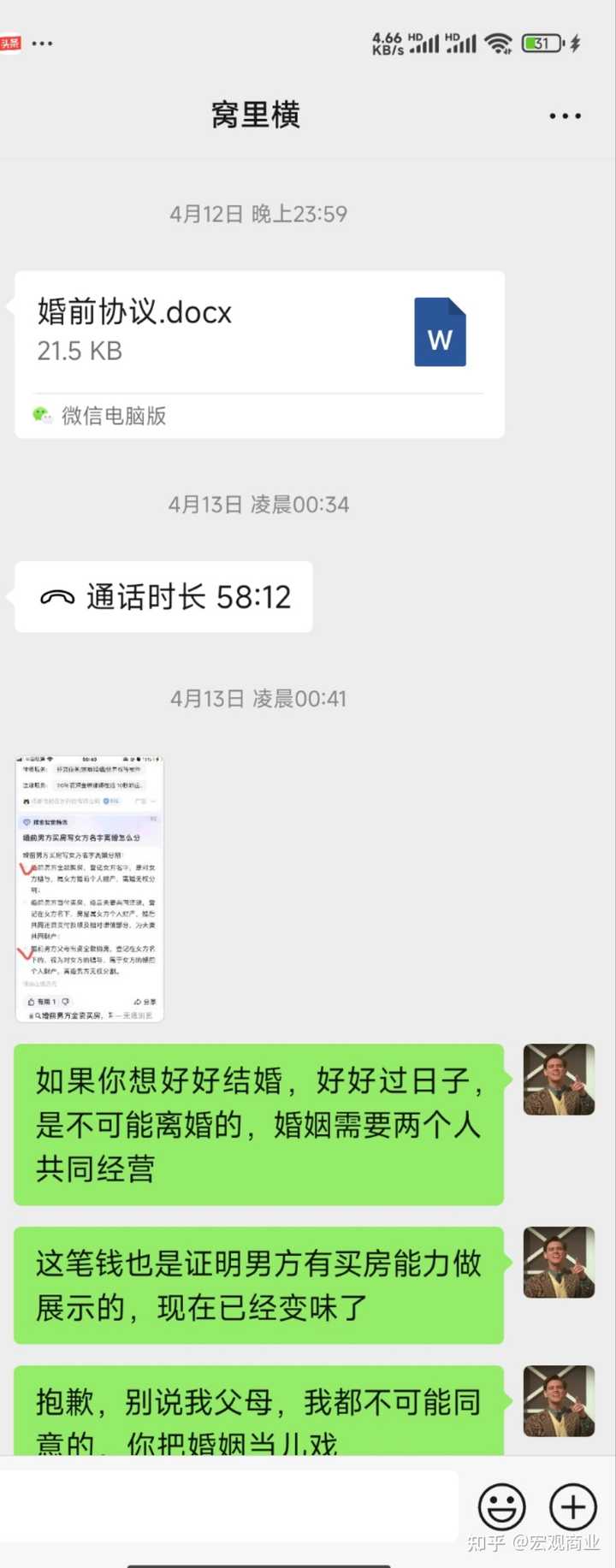Image resolution: width=616 pixels, height=1568 pixels.
Task: Tap avatar beside 这笔钱也是证明 message
Action: point(559,1263)
